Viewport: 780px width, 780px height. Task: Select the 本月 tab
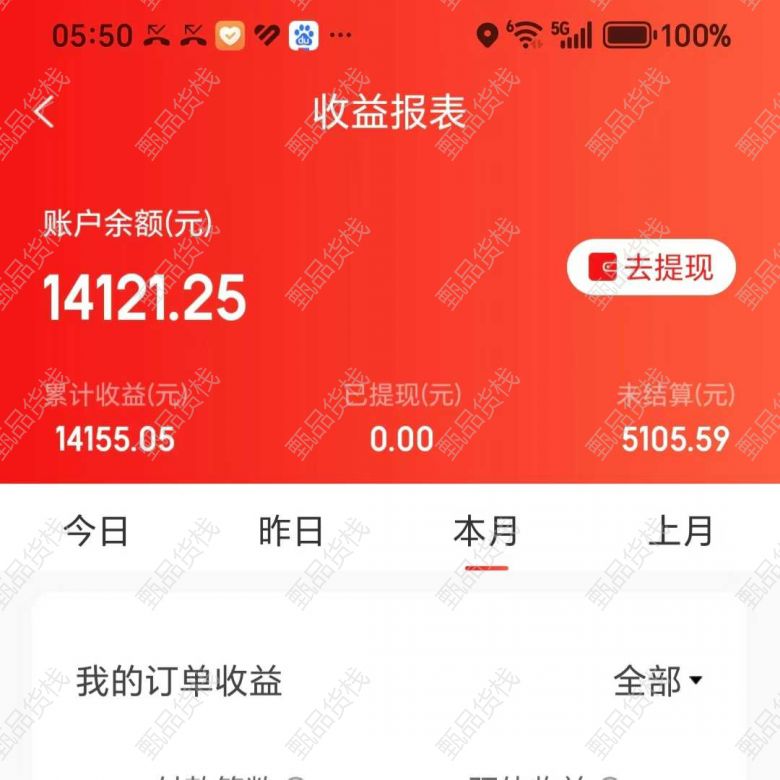pos(485,531)
